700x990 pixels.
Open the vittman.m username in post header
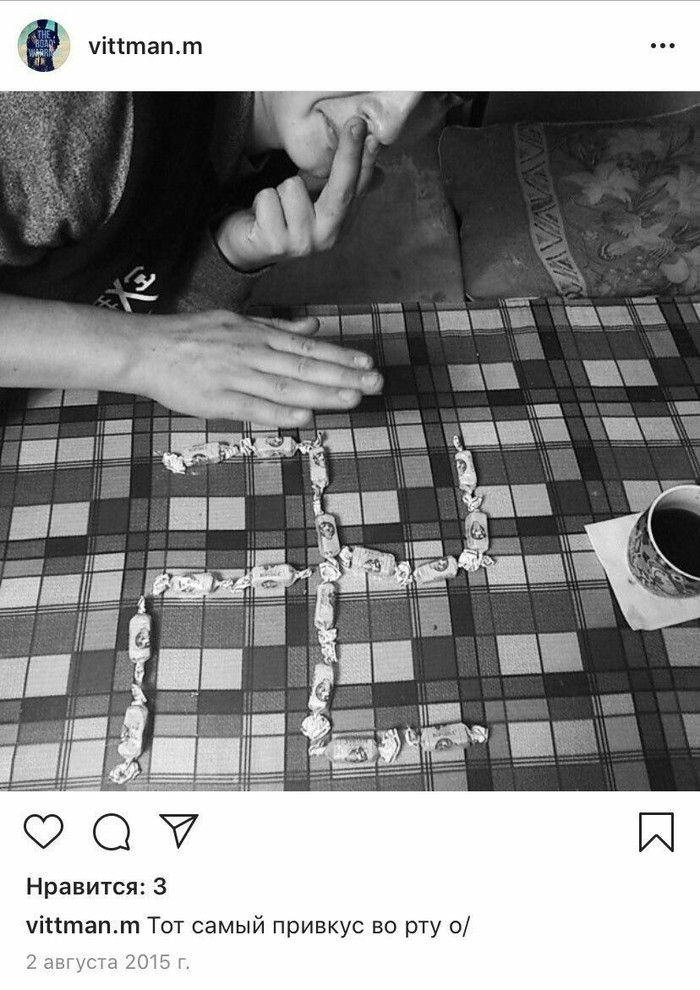pyautogui.click(x=145, y=46)
